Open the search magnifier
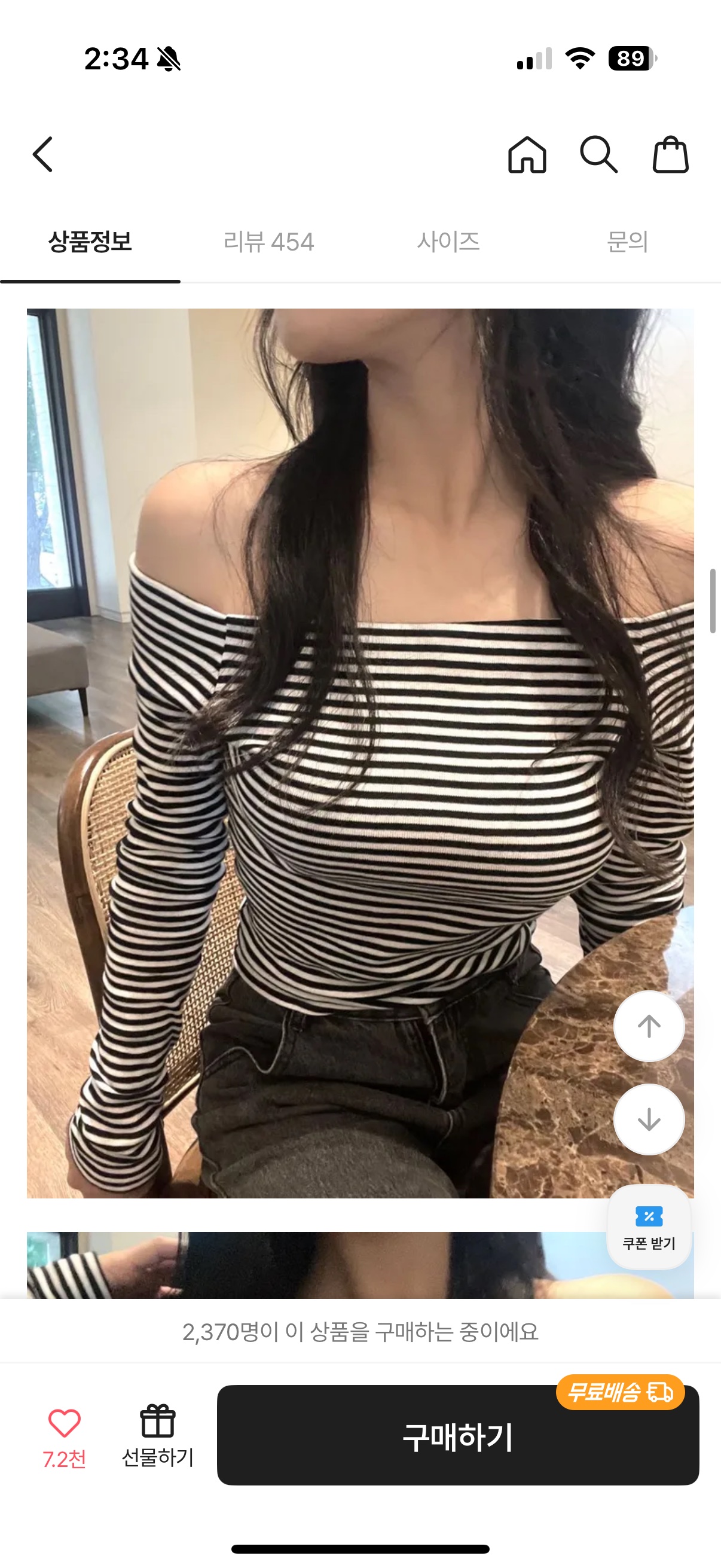 coord(598,155)
